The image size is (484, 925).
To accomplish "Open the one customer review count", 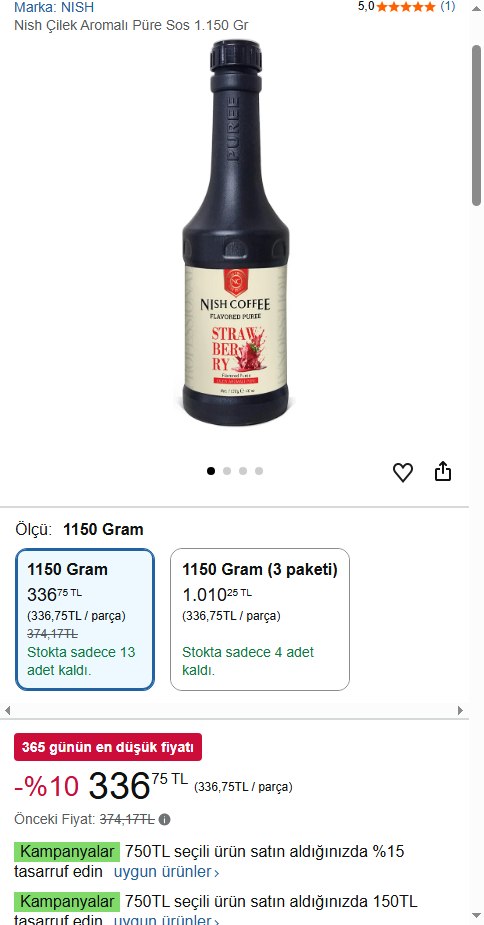I will pyautogui.click(x=448, y=6).
